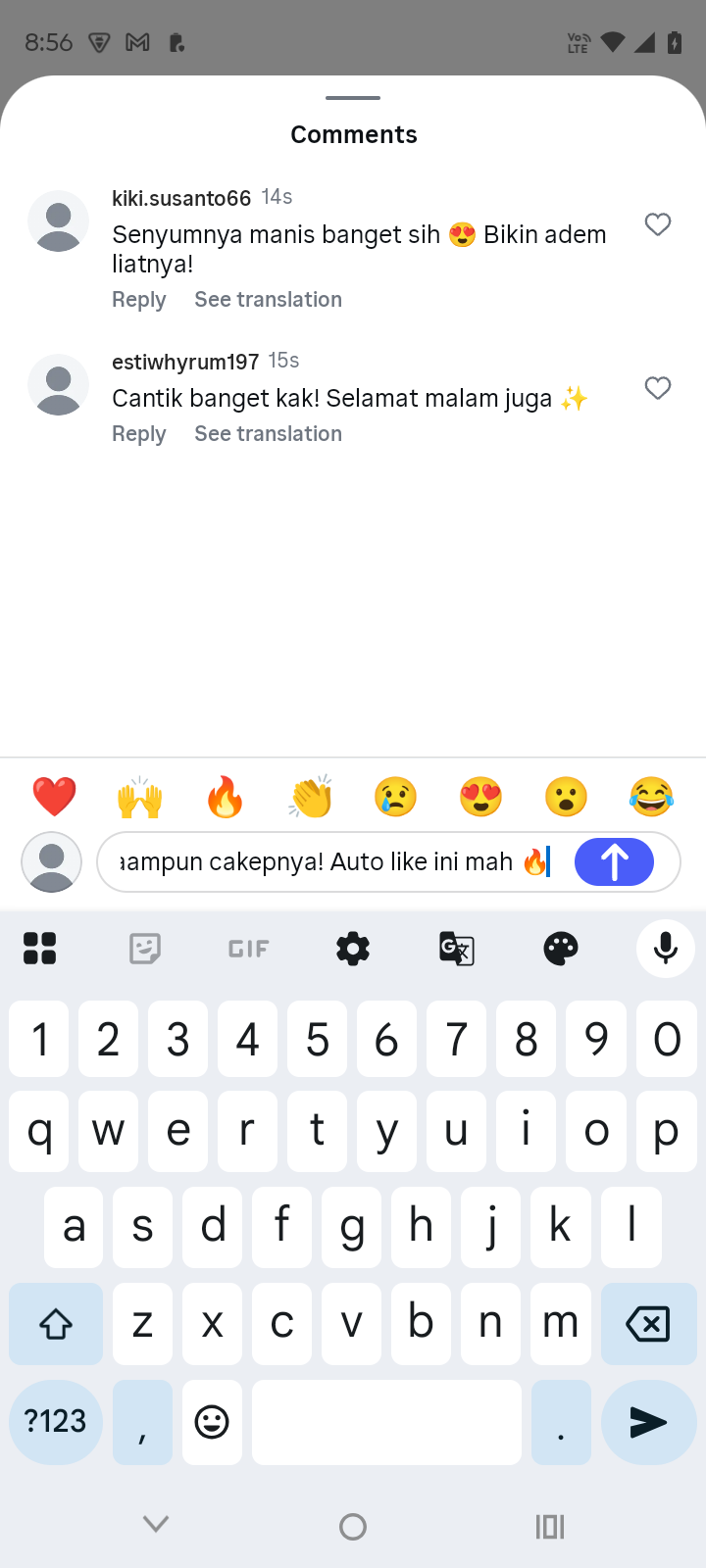
Task: Like estiwhyrum197's comment
Action: coord(658,388)
